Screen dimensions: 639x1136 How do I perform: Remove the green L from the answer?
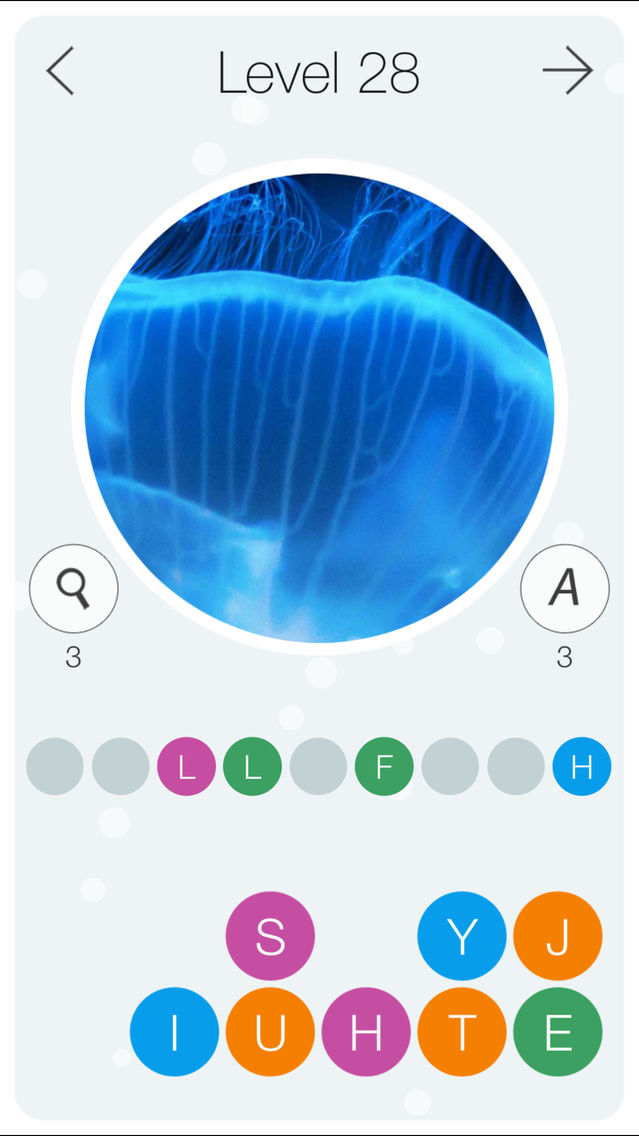(x=252, y=767)
